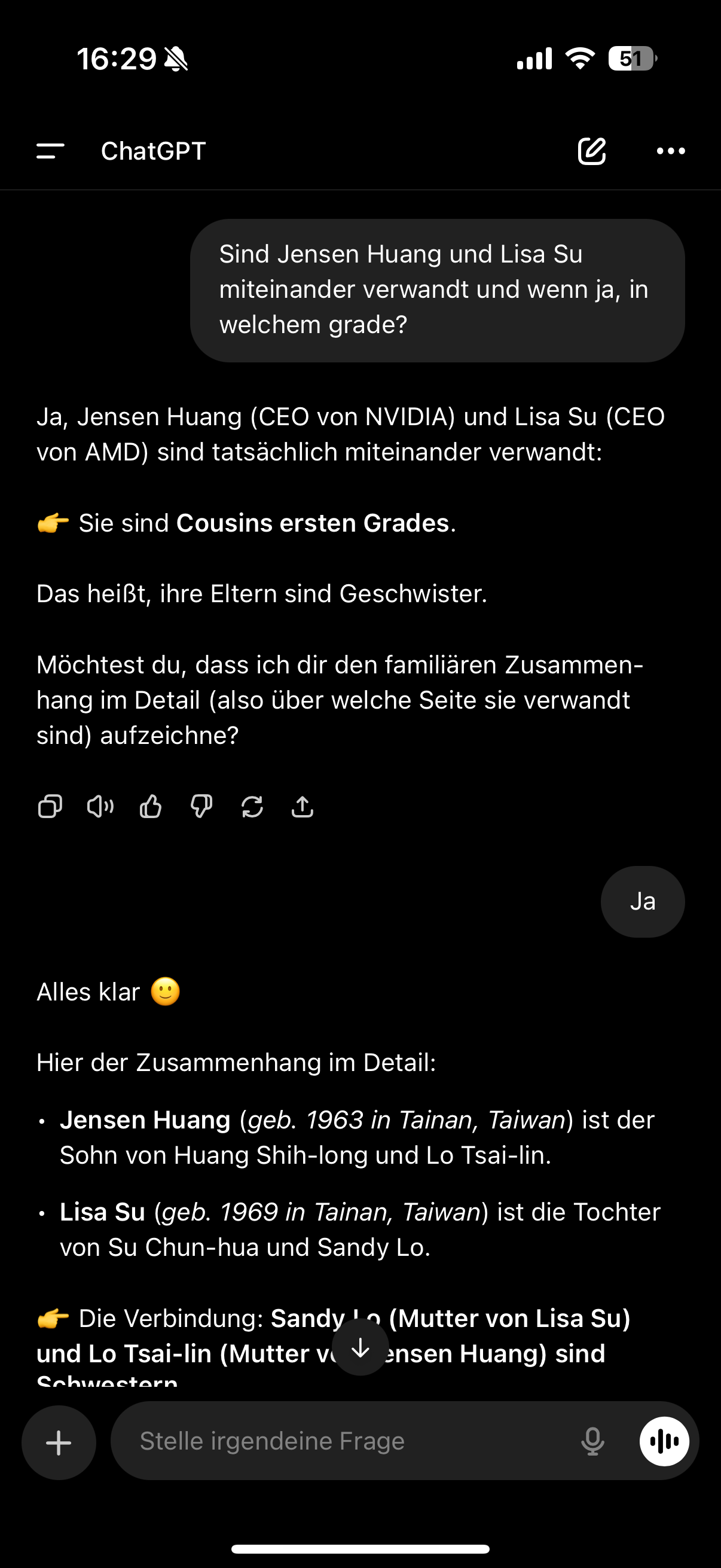Viewport: 721px width, 1568px height.
Task: Share the ChatGPT response
Action: (x=303, y=807)
